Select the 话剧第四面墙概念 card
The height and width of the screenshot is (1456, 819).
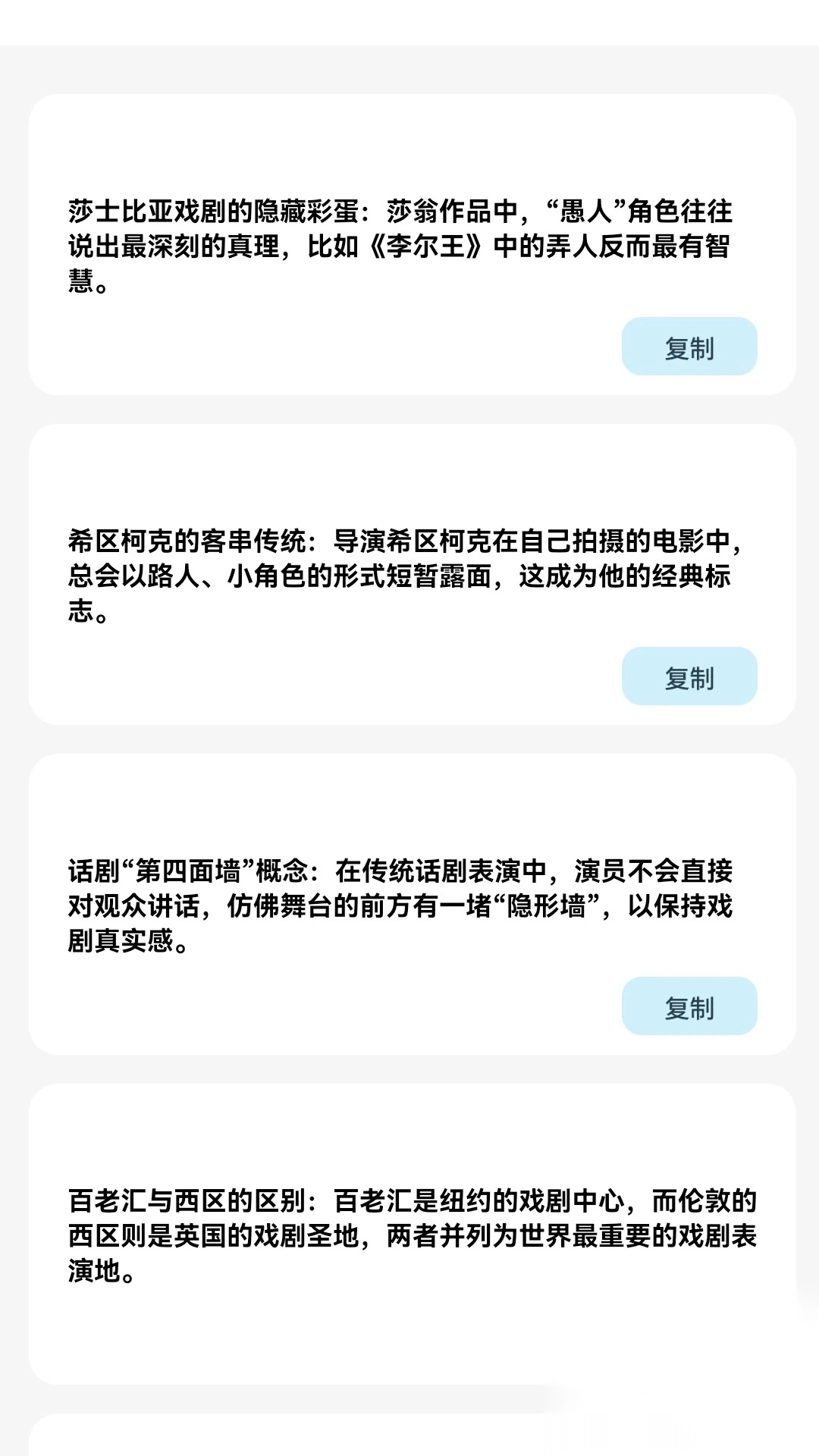pos(409,902)
